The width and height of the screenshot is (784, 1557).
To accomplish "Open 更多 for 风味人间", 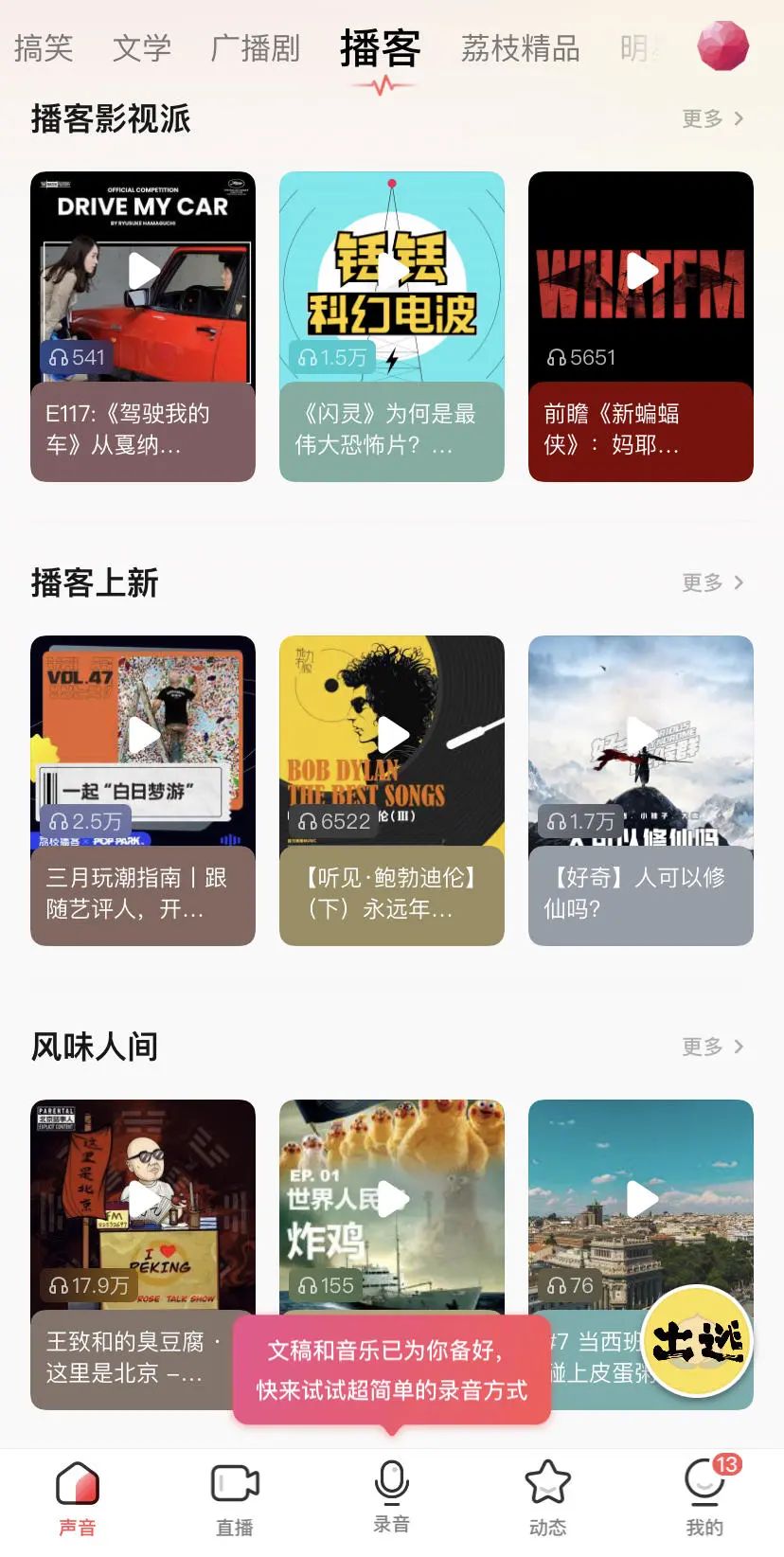I will 713,1047.
